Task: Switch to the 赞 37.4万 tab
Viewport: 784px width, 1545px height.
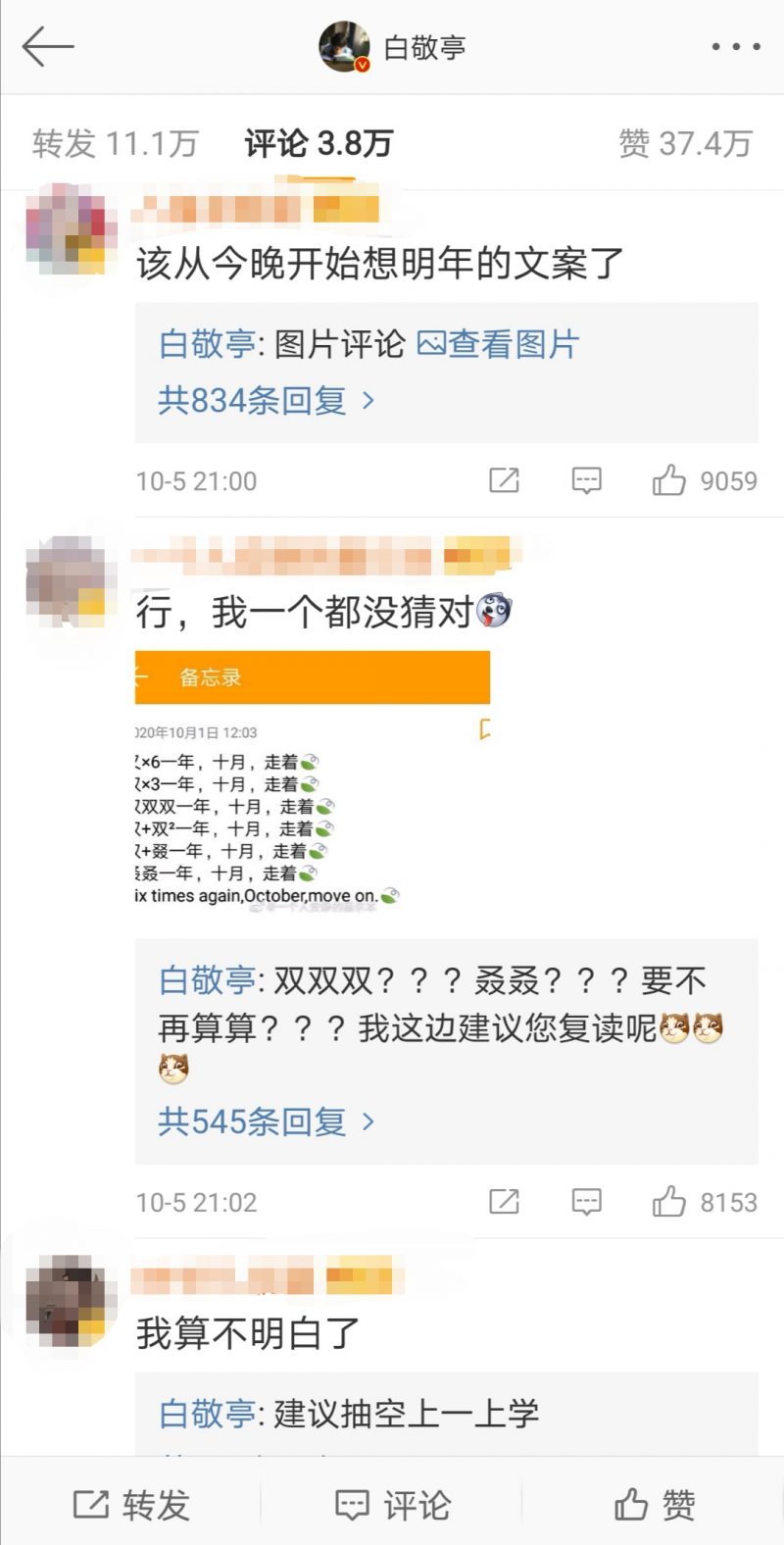Action: [685, 143]
